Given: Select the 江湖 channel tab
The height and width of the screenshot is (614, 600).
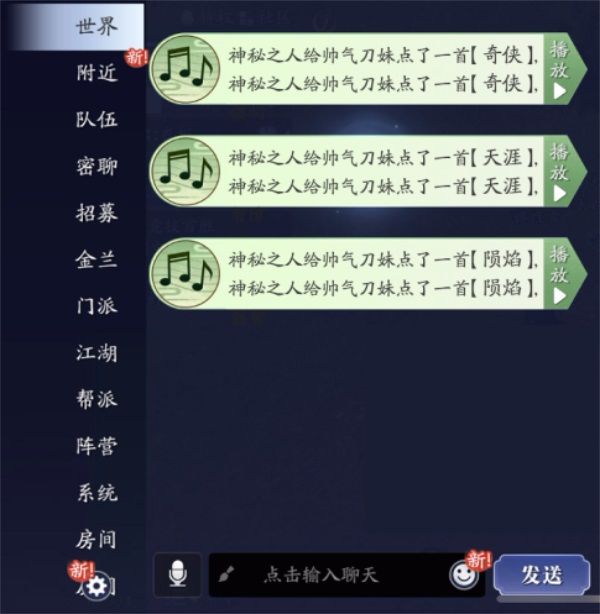Looking at the screenshot, I should tap(96, 353).
